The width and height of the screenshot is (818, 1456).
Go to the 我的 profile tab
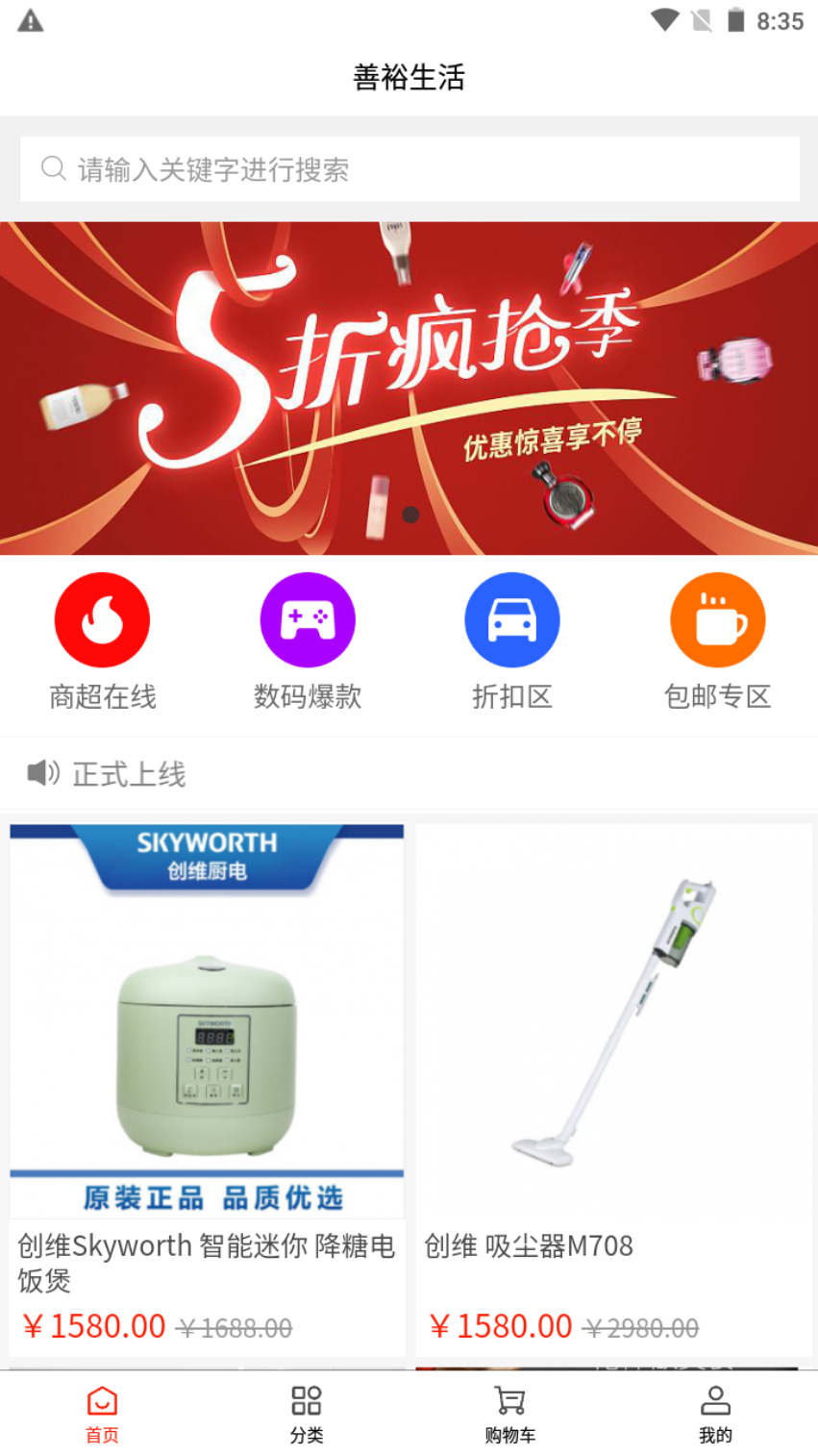(715, 1414)
